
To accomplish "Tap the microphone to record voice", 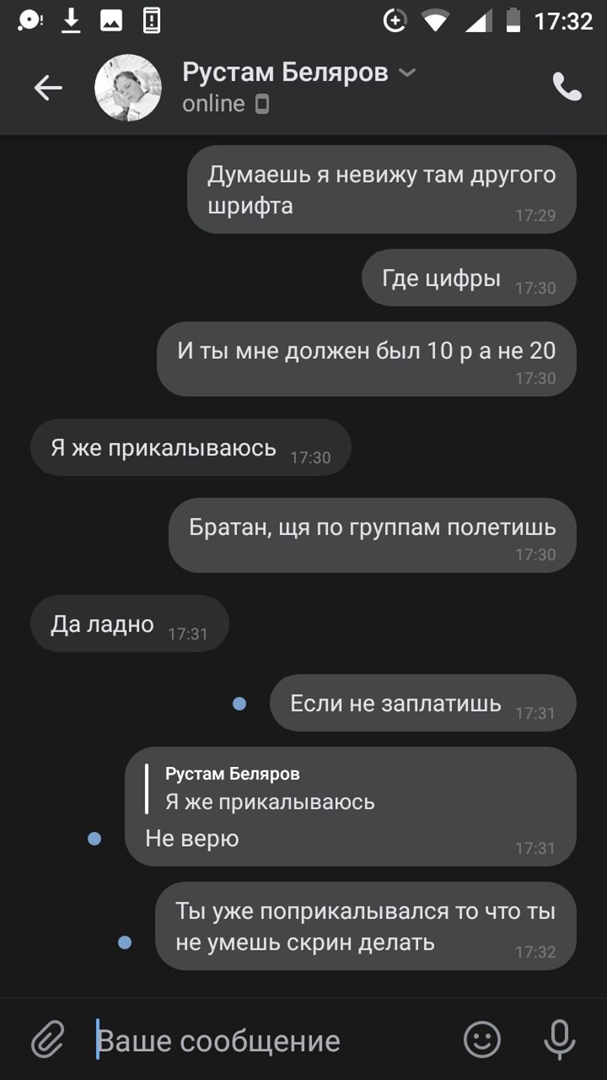I will pos(559,1040).
